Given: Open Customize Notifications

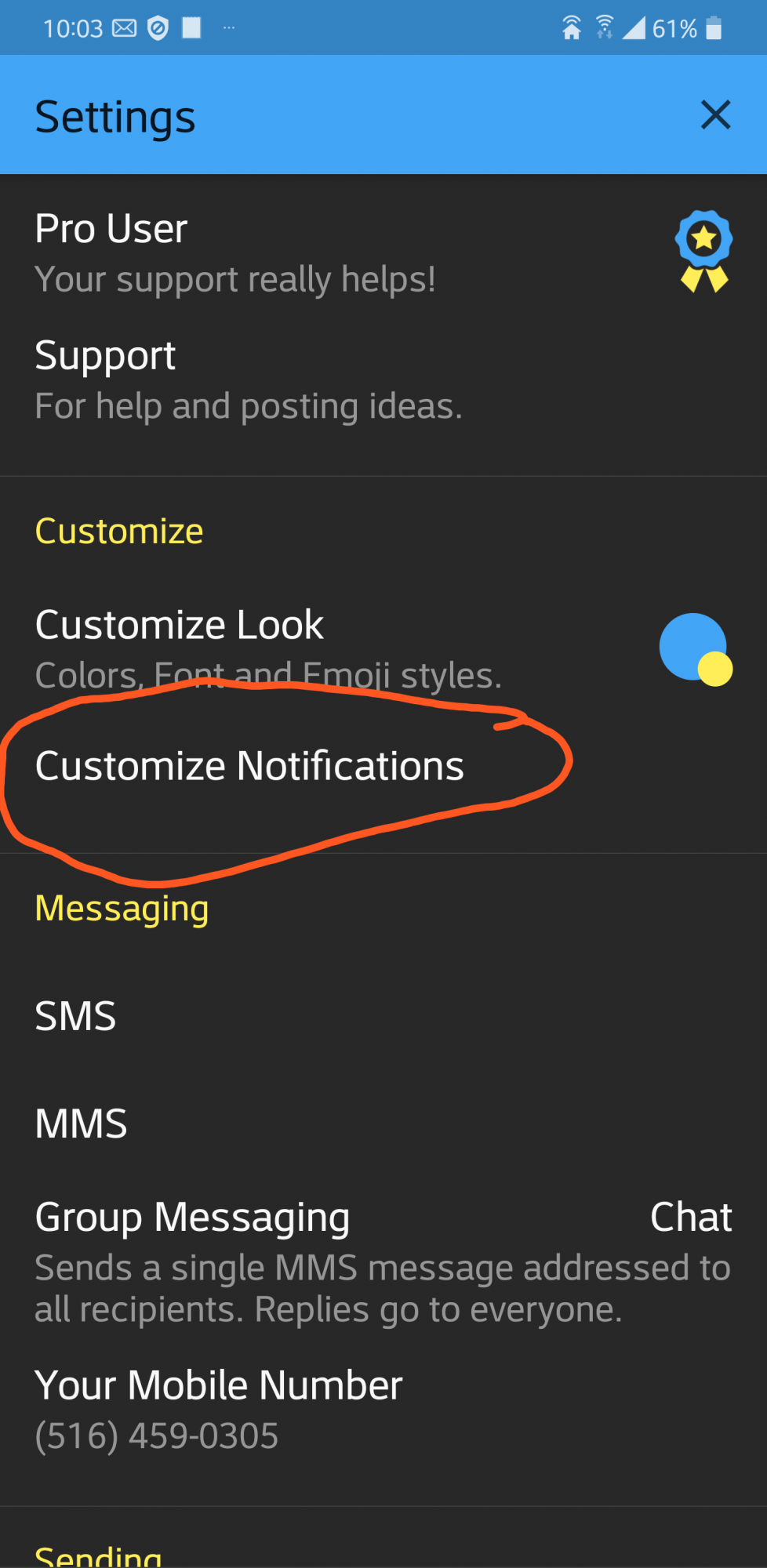Looking at the screenshot, I should tap(383, 766).
